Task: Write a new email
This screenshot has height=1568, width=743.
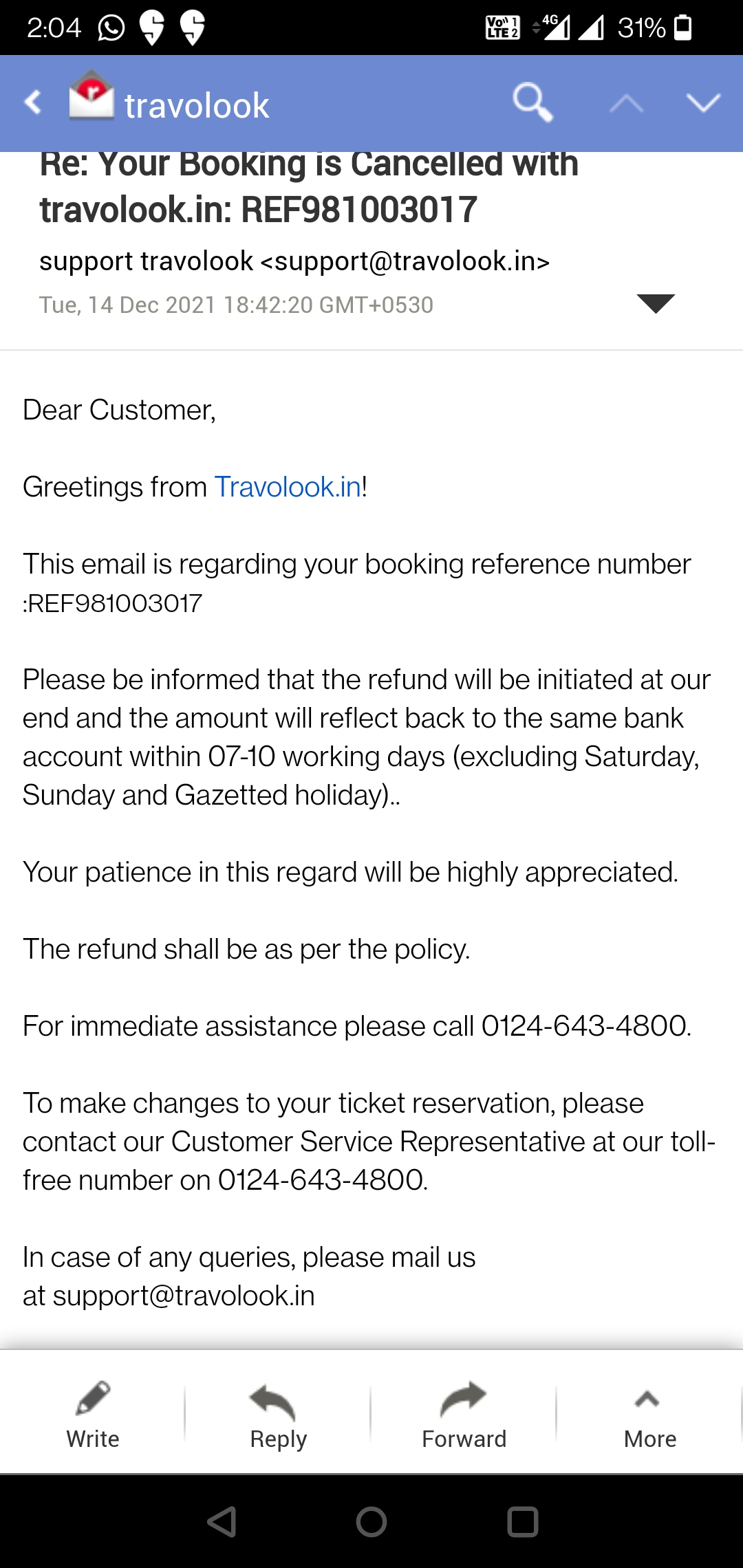Action: (93, 1415)
